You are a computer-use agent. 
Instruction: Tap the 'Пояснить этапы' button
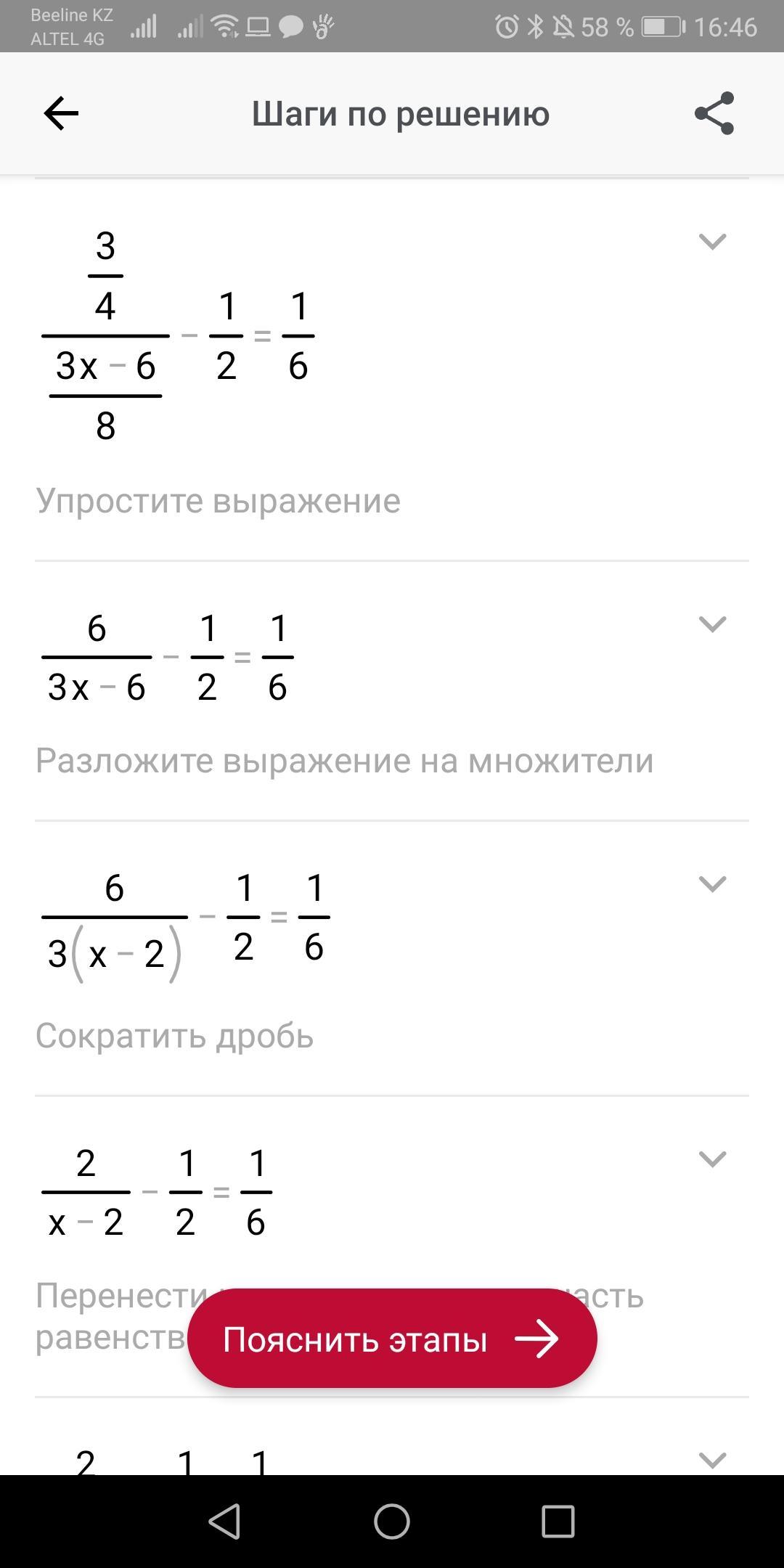392,1339
